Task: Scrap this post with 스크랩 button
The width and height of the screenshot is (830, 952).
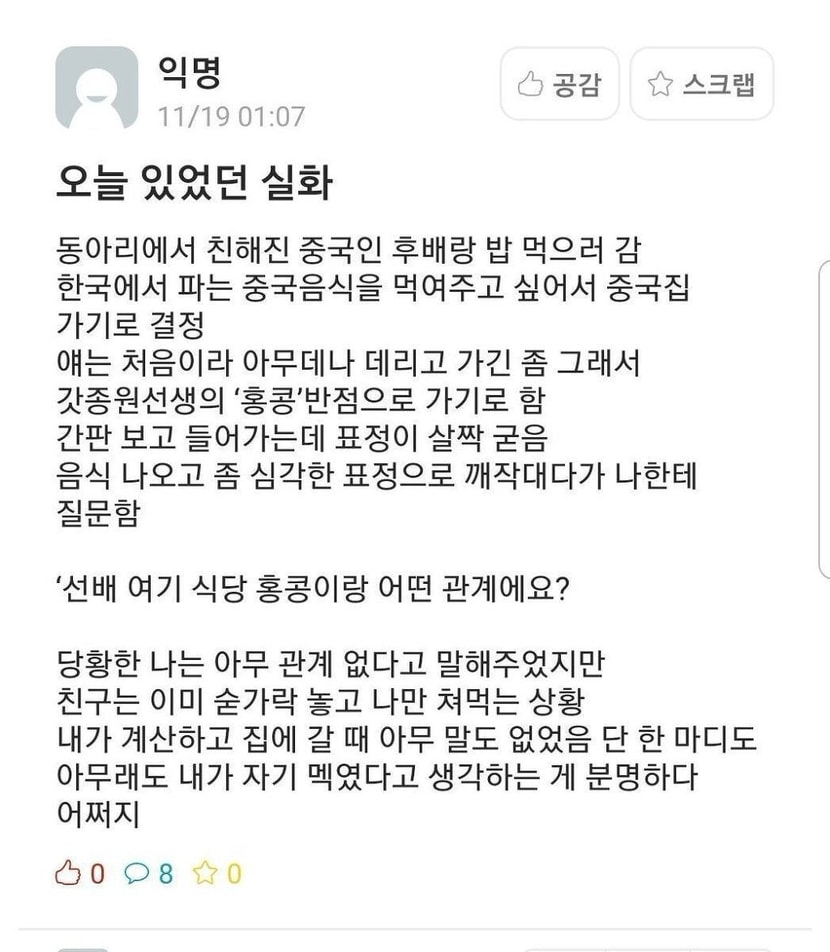Action: click(701, 85)
